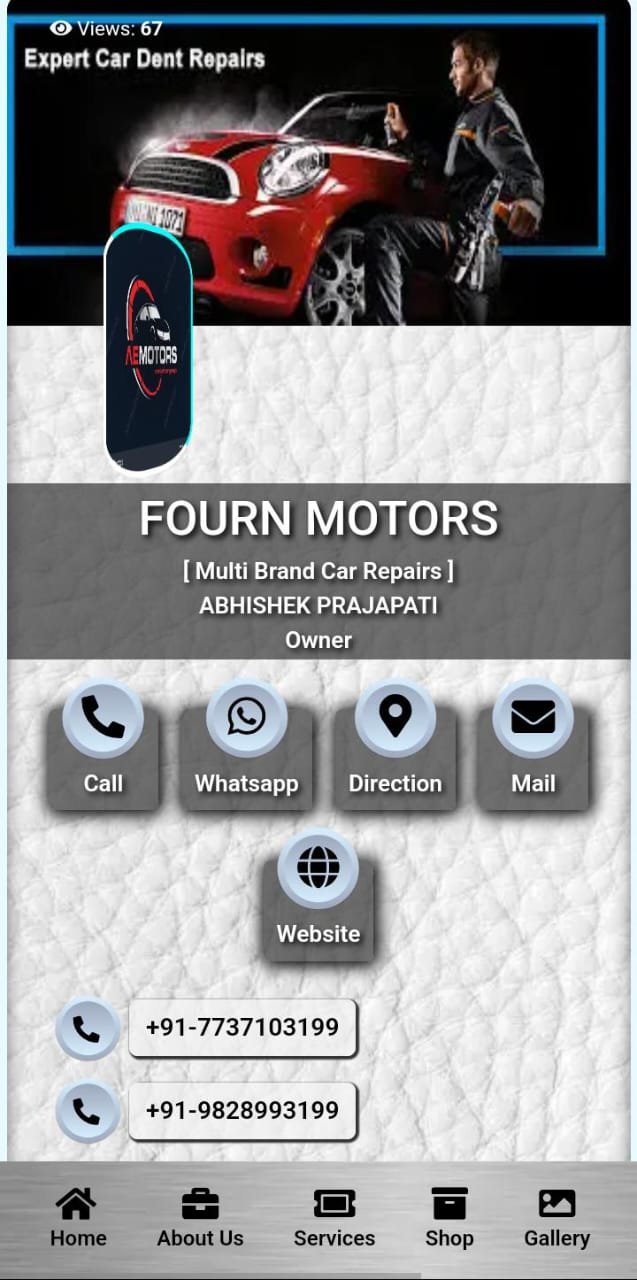
Task: Open the Website button
Action: (x=318, y=895)
